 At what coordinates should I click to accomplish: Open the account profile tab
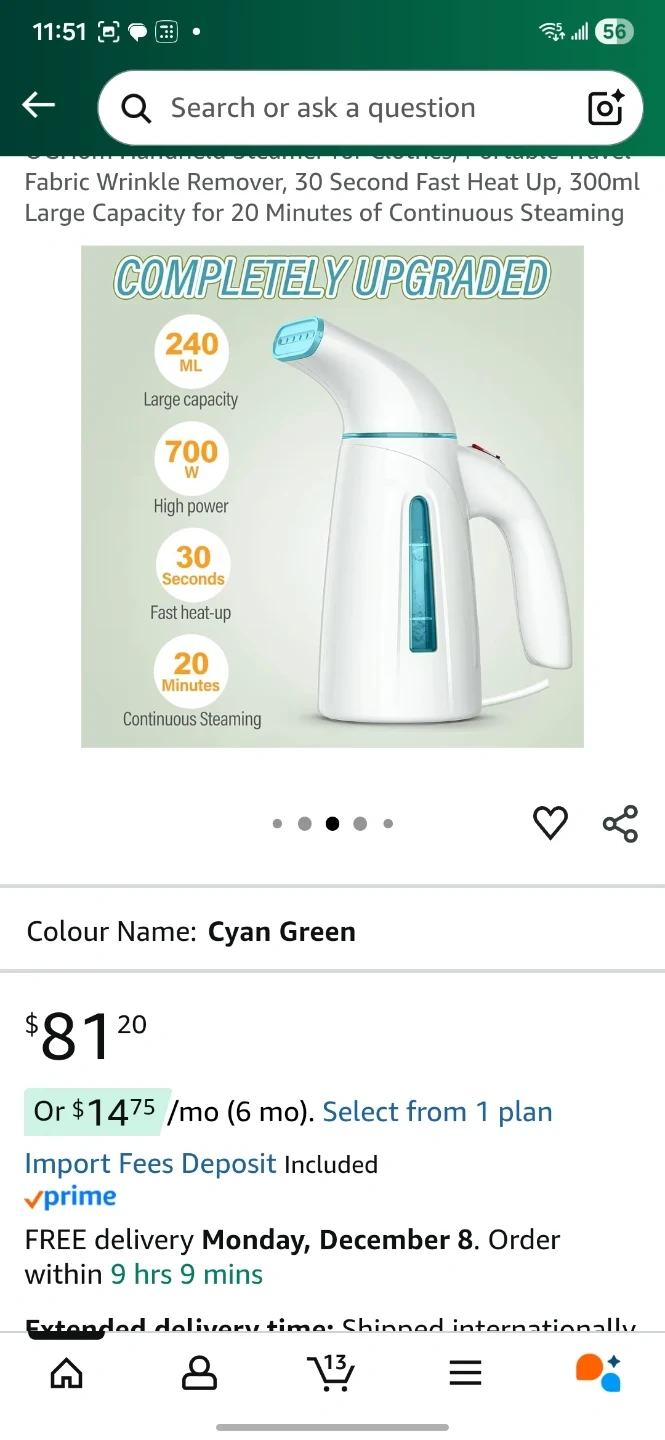[199, 1373]
